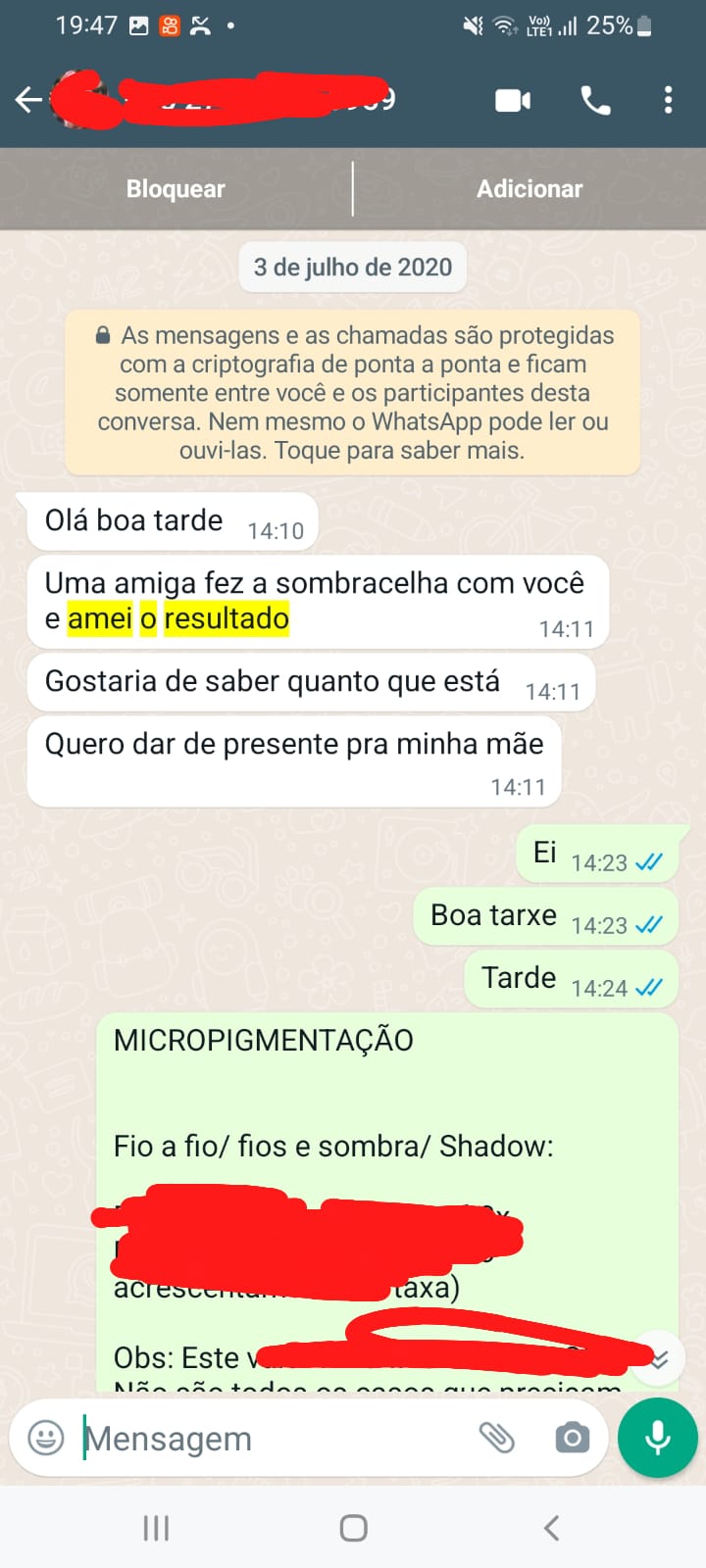Open the overflow menu
The width and height of the screenshot is (706, 1568).
[668, 100]
